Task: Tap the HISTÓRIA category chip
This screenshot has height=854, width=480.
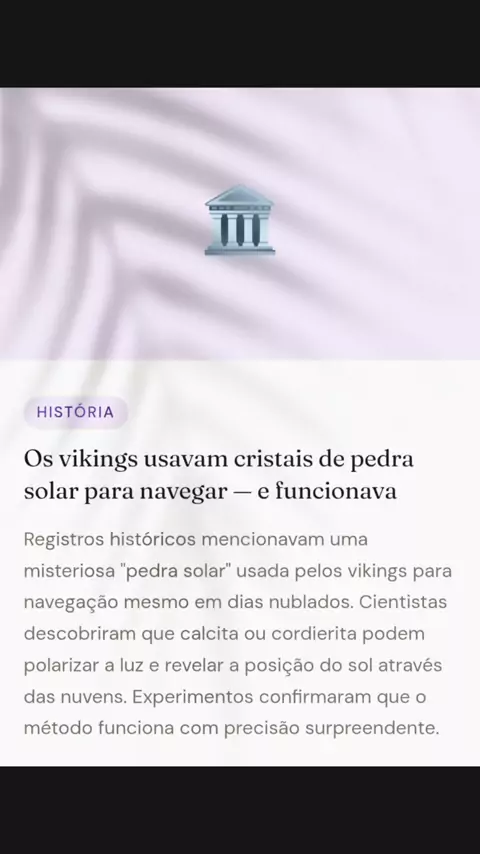Action: pos(76,412)
